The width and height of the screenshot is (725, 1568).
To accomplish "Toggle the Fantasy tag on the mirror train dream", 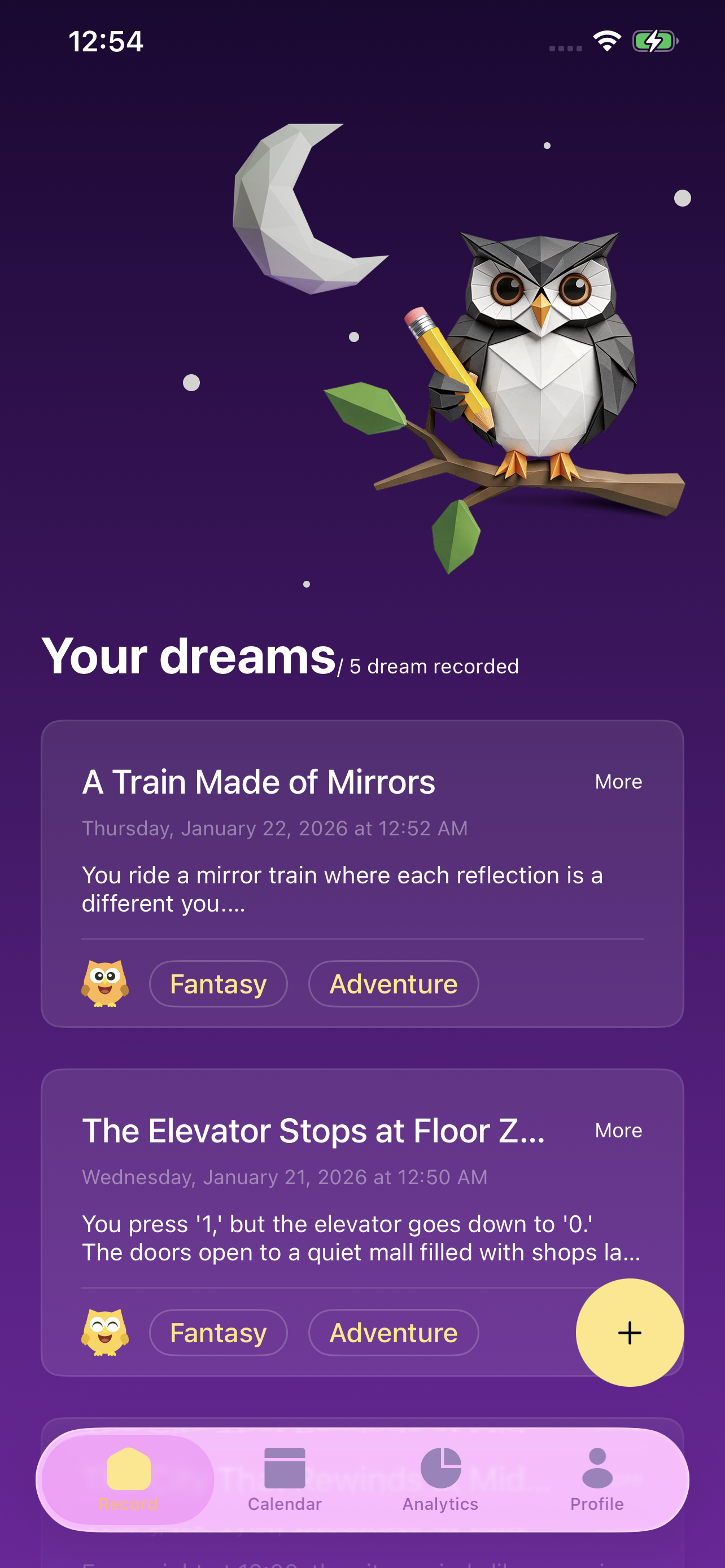I will point(218,983).
